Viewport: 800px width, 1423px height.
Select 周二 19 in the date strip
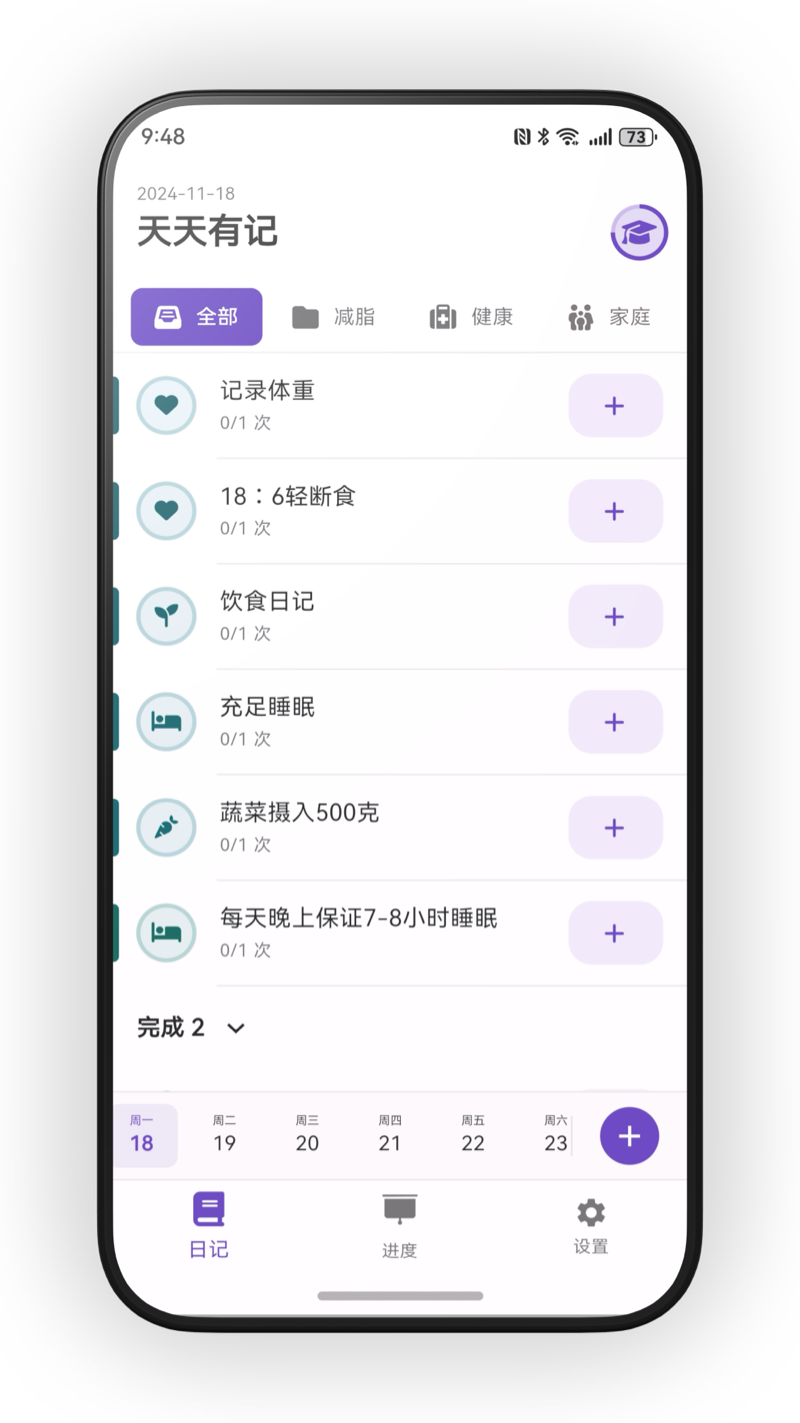click(x=225, y=1136)
